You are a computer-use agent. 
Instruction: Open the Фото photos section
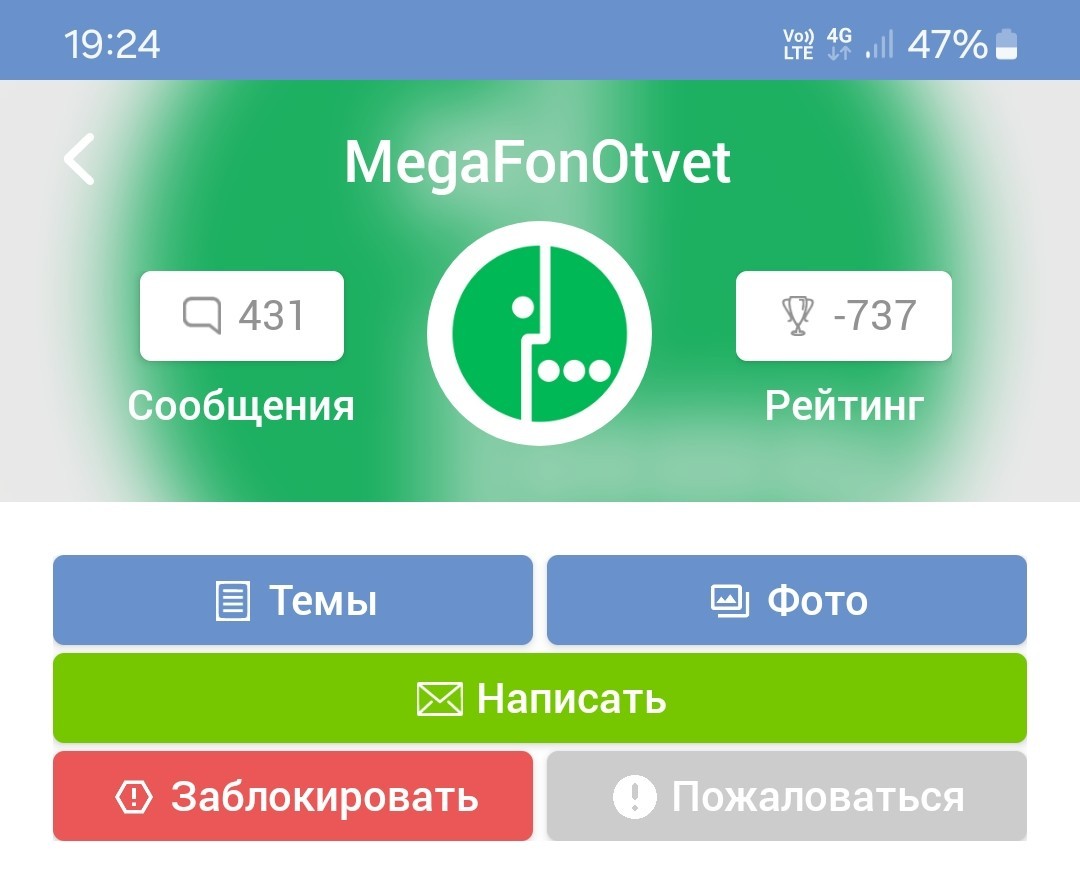coord(787,600)
